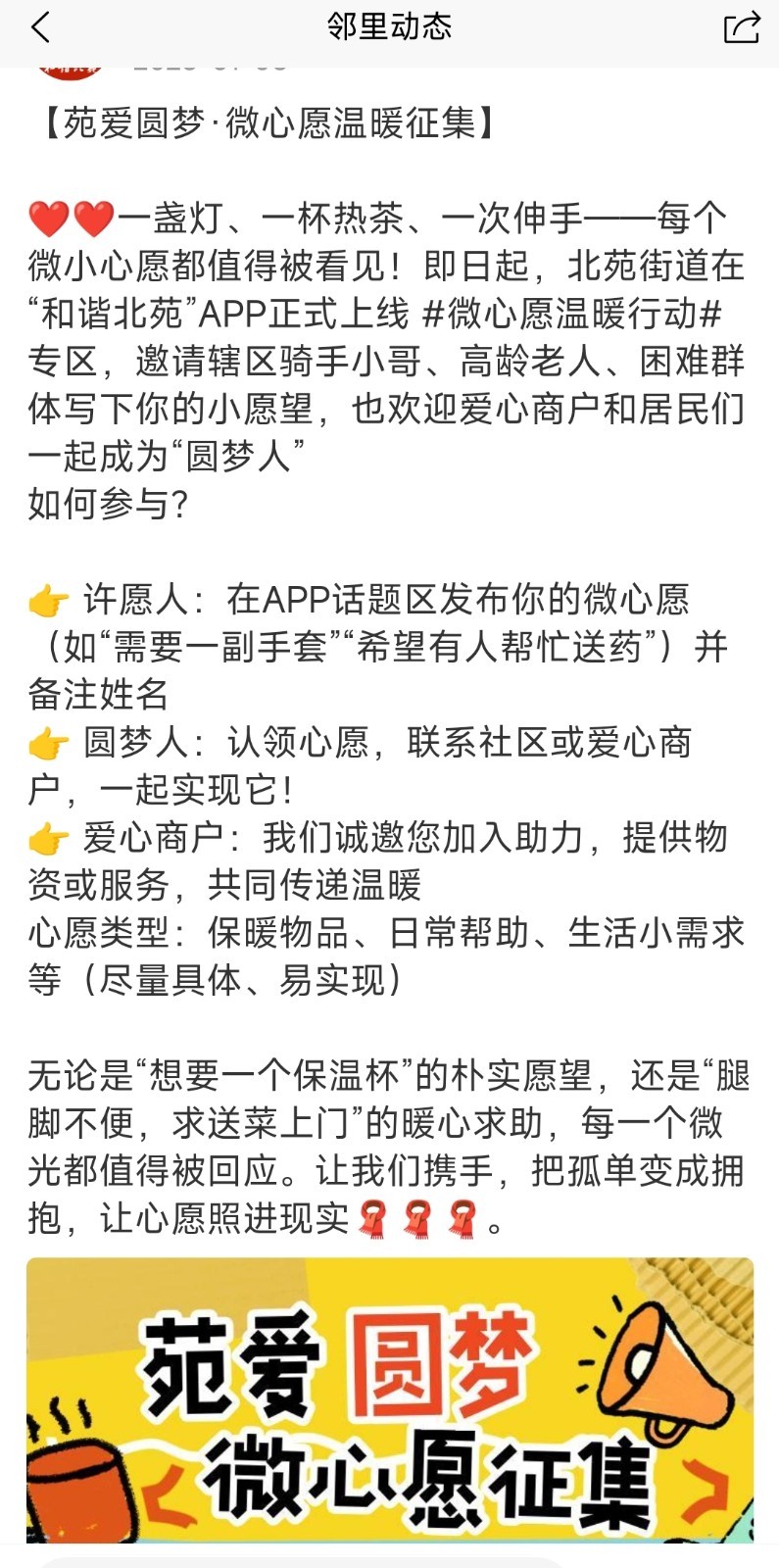Screen dimensions: 779x1568
Task: Go back from 邻里动态 page
Action: click(x=40, y=27)
